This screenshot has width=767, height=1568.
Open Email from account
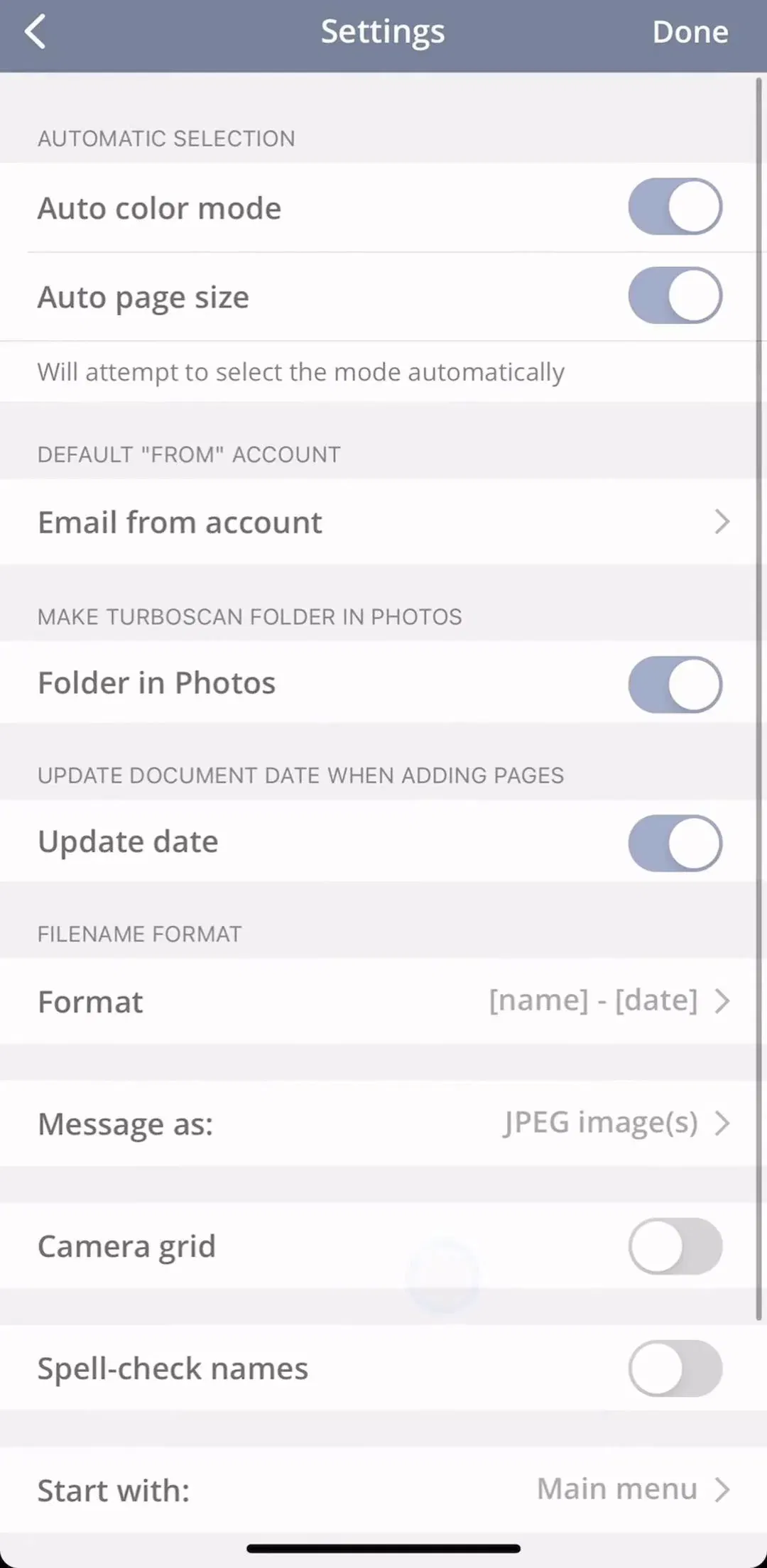click(x=383, y=522)
